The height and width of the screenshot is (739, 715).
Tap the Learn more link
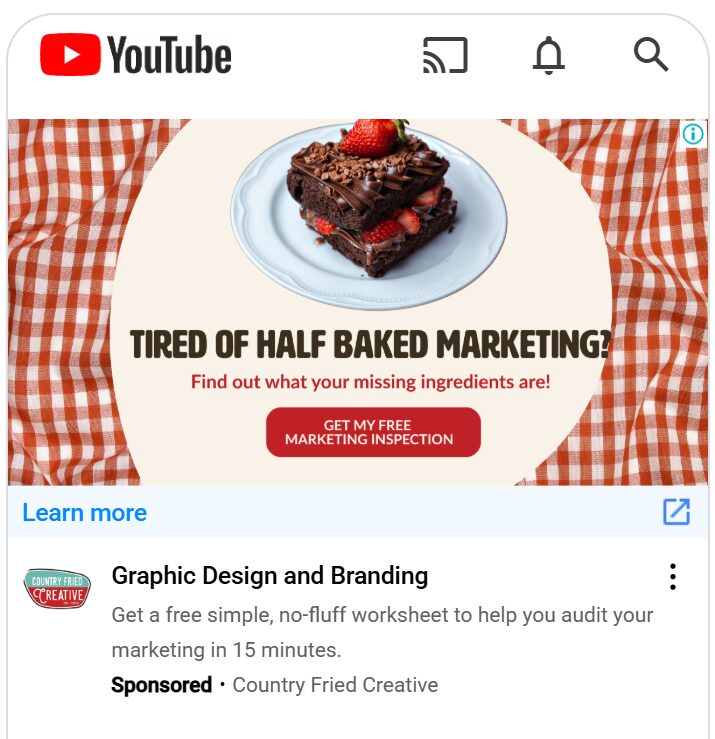point(85,513)
